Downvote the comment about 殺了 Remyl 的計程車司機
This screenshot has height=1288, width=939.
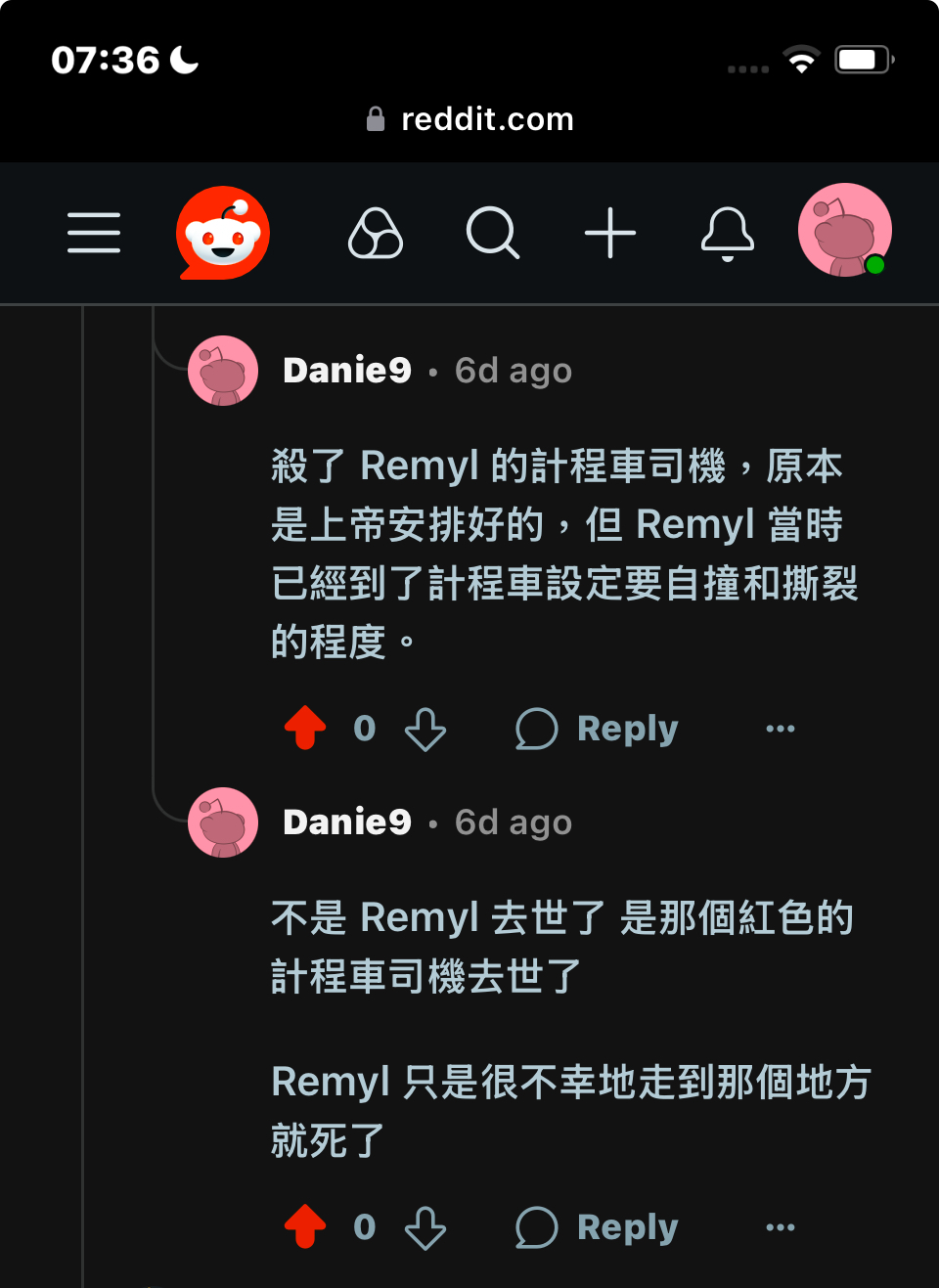point(425,729)
